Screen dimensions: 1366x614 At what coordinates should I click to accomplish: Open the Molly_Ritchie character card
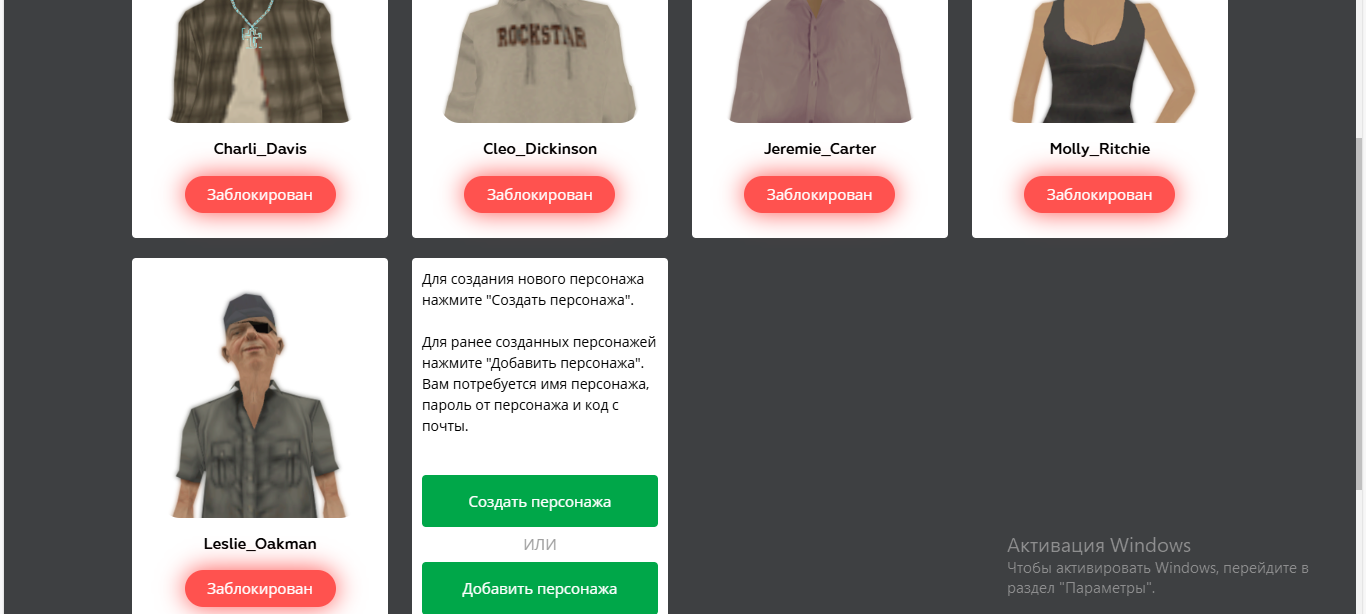pyautogui.click(x=1100, y=70)
